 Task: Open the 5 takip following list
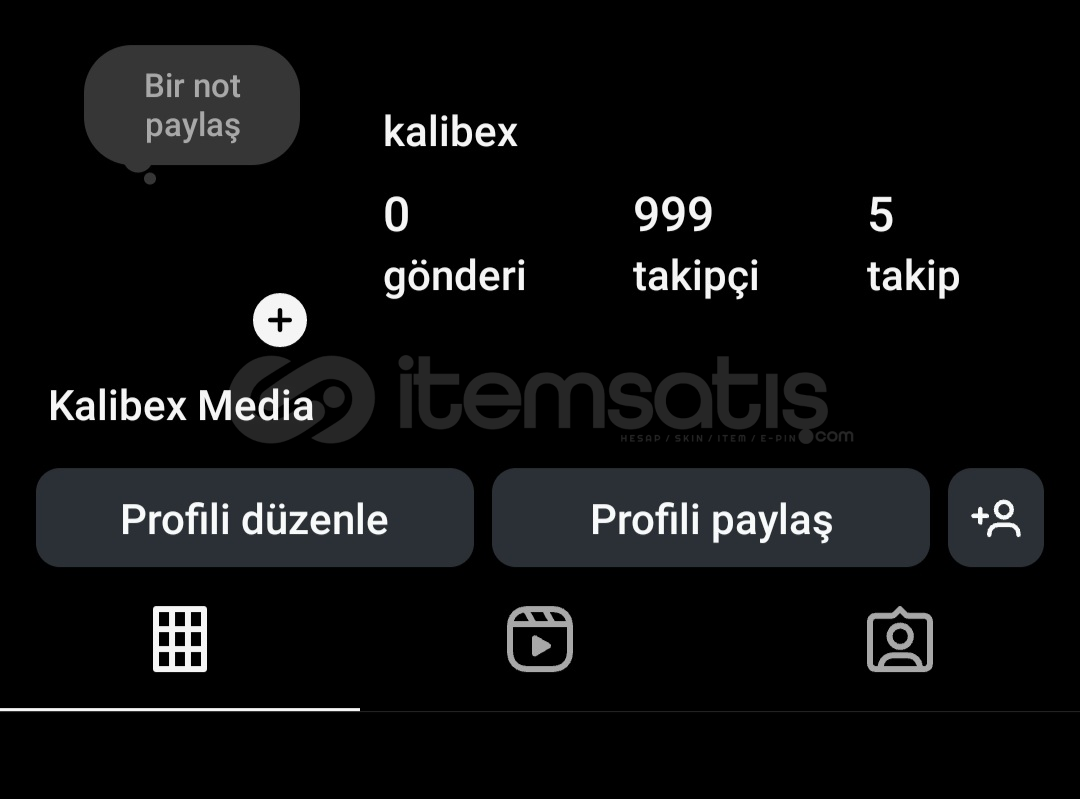point(912,245)
